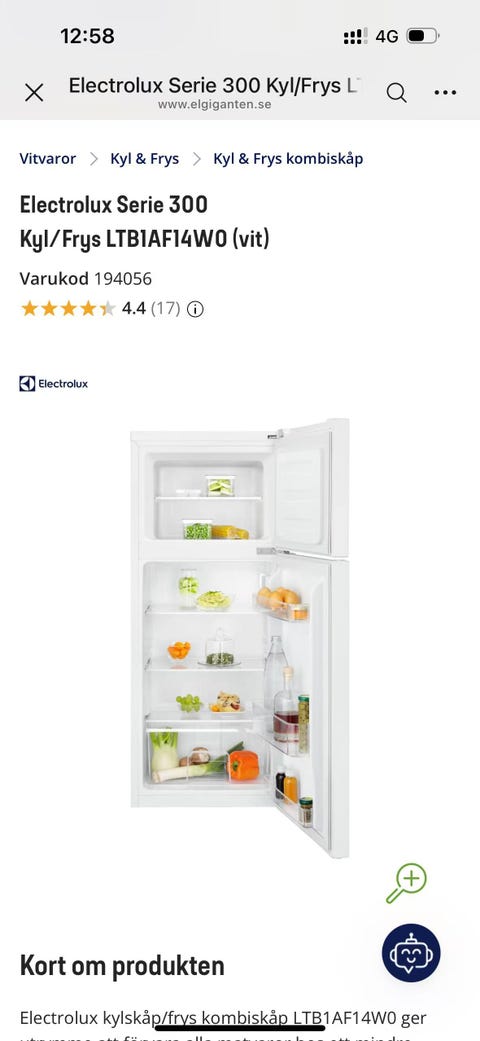
Task: Go to Vitvaror breadcrumb
Action: click(x=48, y=159)
